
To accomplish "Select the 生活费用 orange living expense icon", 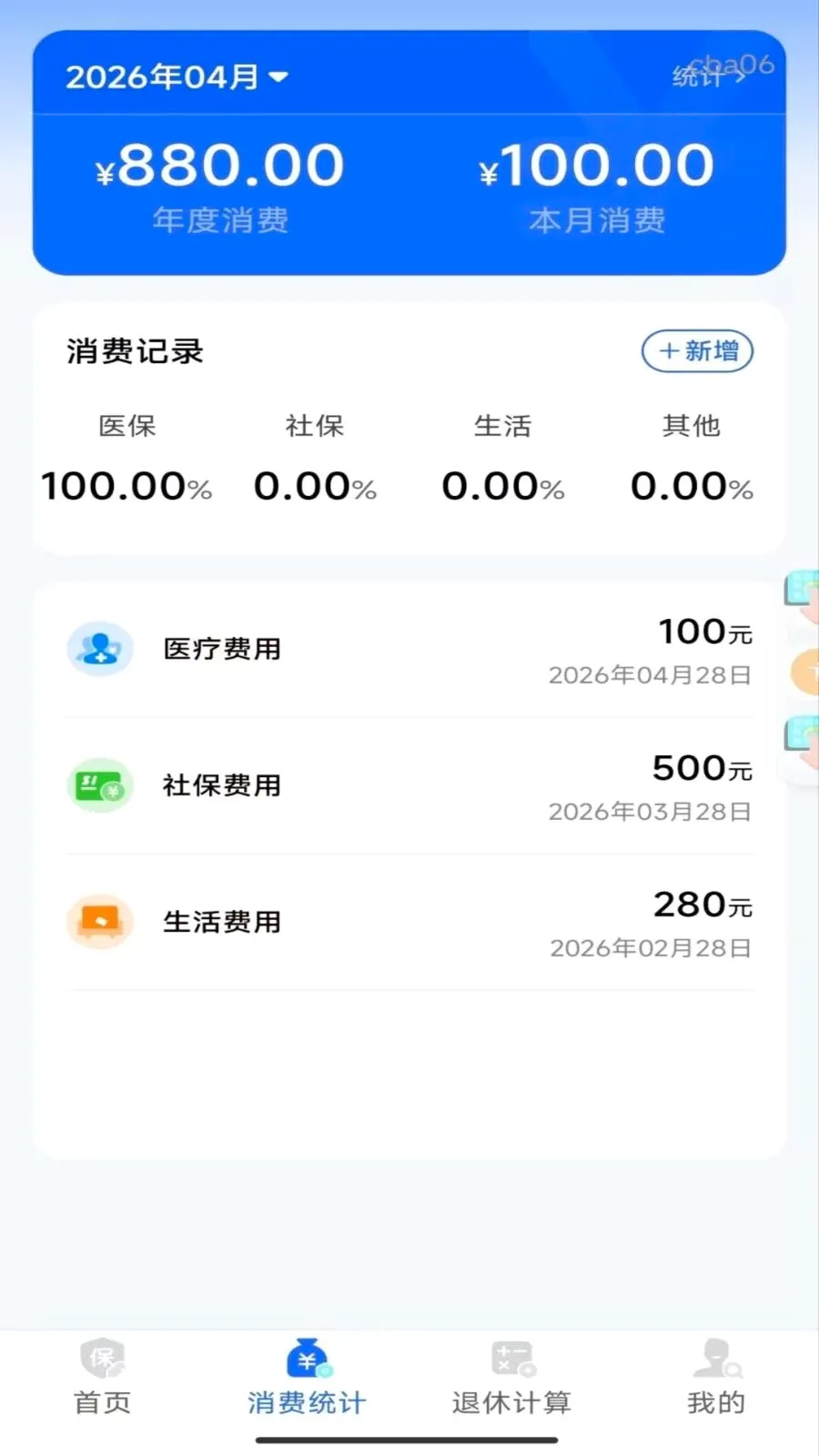I will [100, 922].
